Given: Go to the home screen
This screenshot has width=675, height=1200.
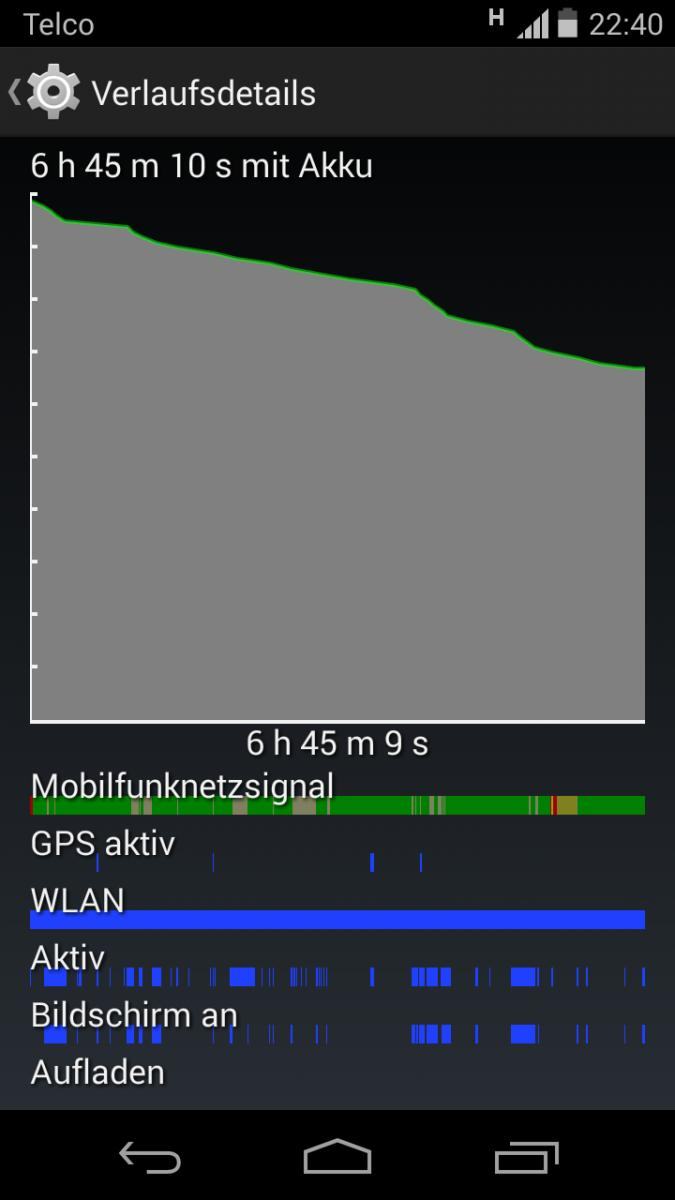Looking at the screenshot, I should (337, 1157).
